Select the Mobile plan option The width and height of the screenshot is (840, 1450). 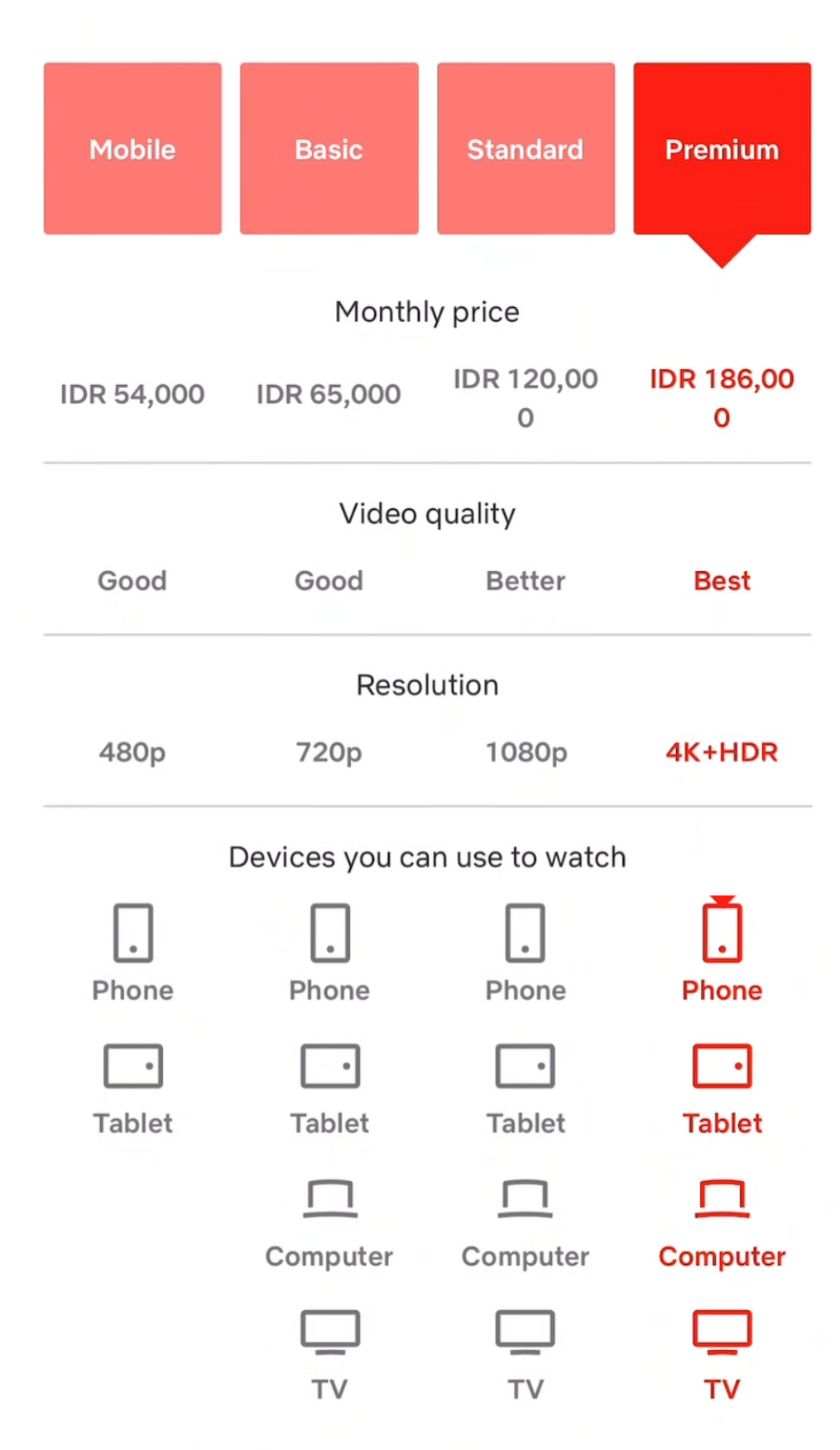pos(132,149)
